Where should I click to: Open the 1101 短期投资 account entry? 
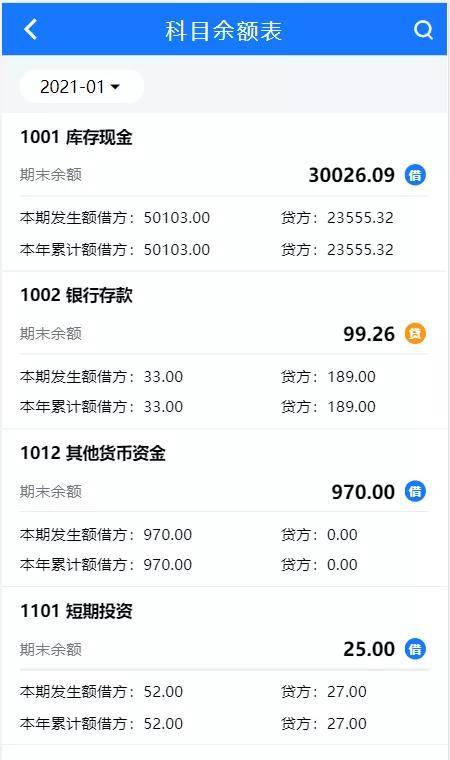pos(224,666)
